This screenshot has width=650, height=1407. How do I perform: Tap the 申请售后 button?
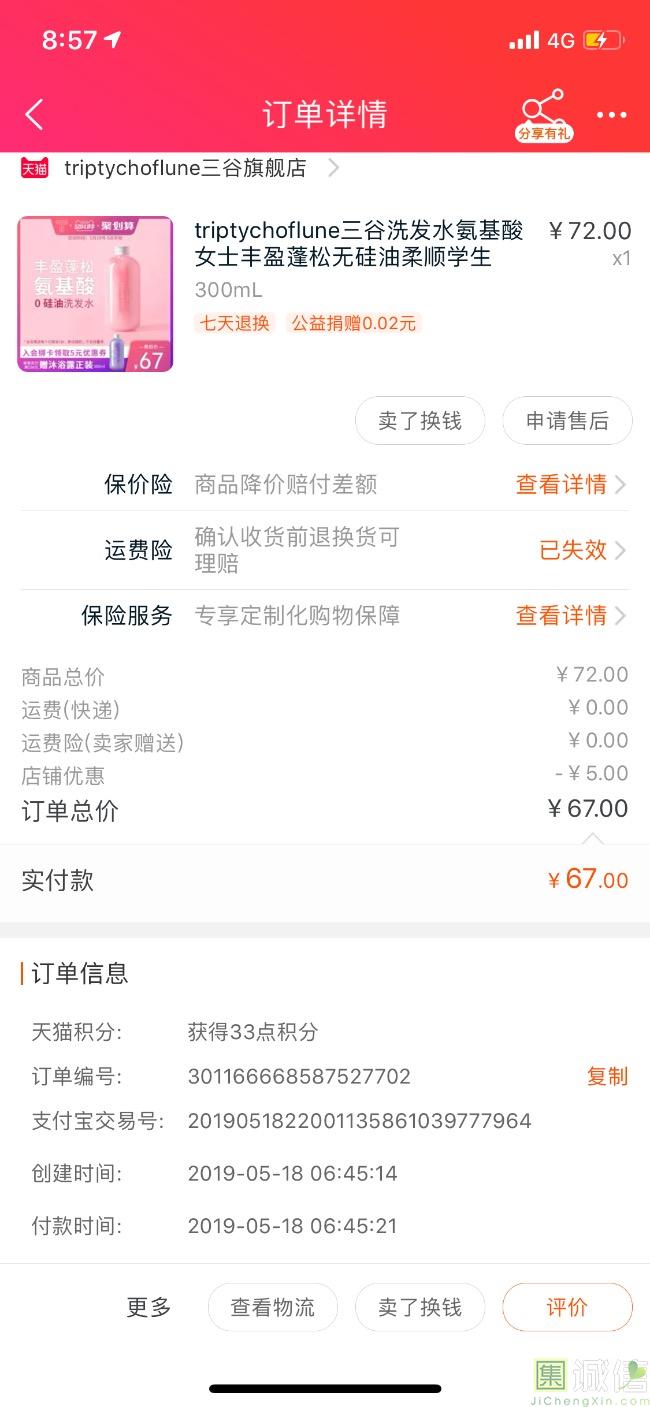(567, 421)
